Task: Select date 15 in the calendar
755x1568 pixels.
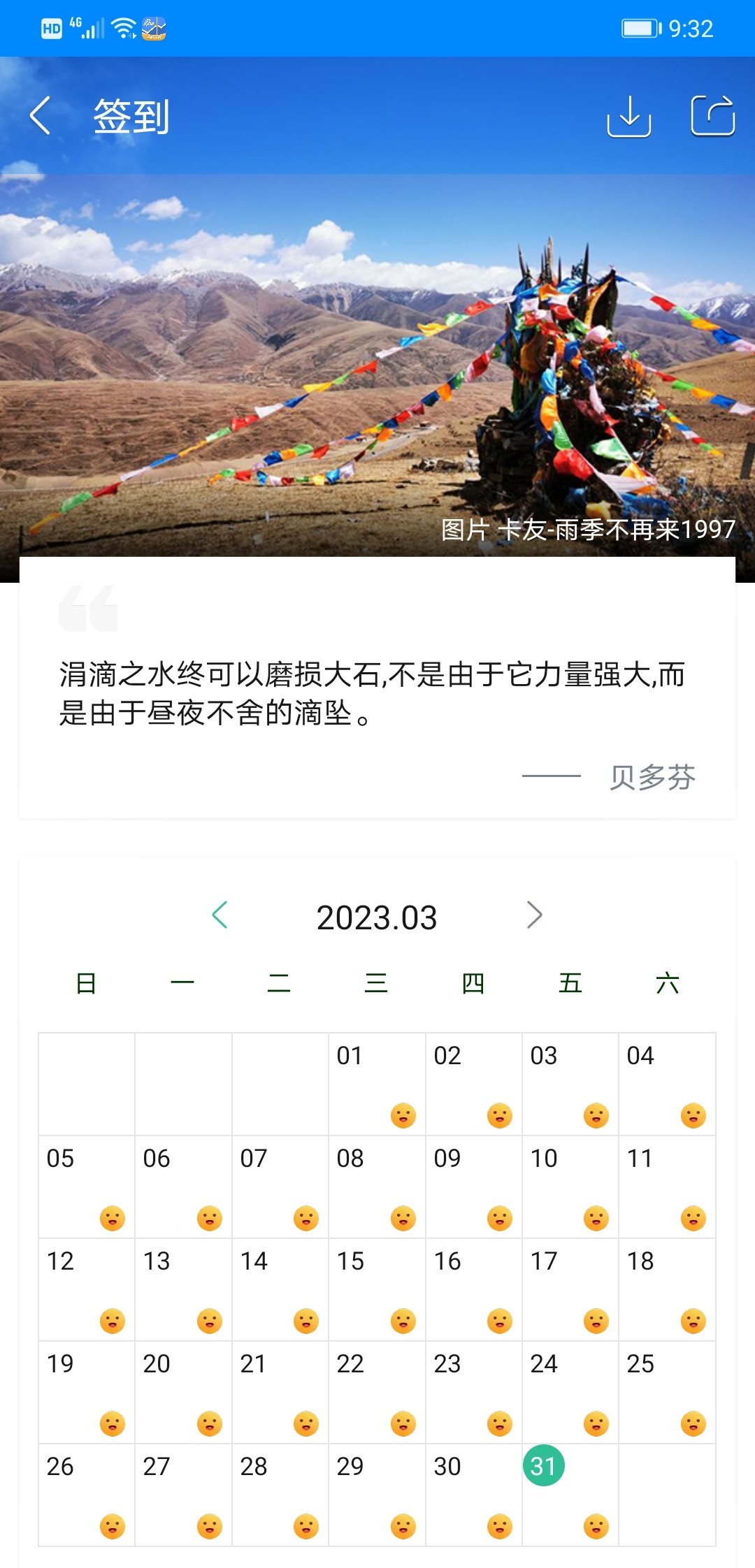Action: (x=377, y=1288)
